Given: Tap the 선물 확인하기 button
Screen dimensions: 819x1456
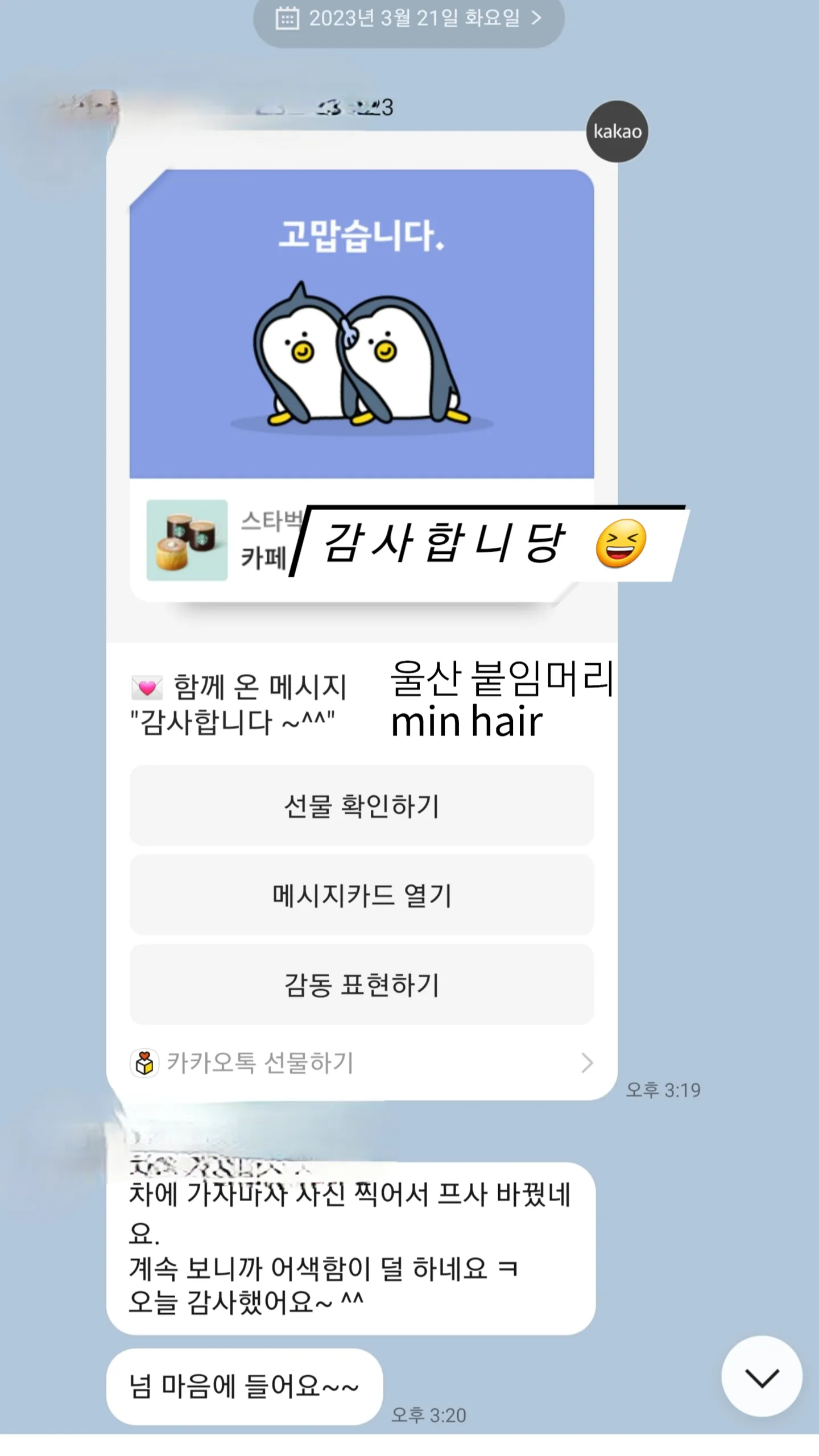Looking at the screenshot, I should (x=362, y=806).
